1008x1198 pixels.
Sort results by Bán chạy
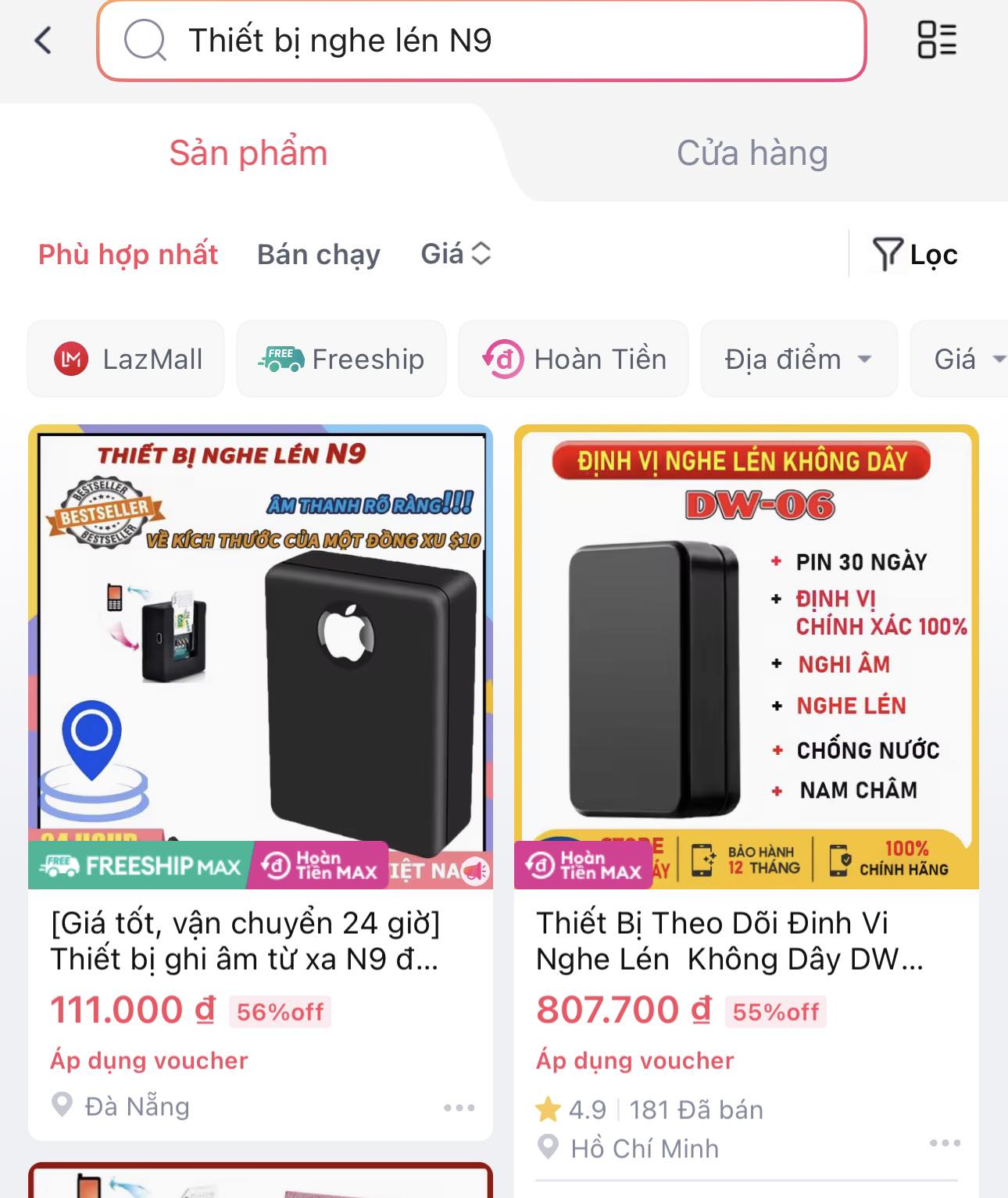(x=319, y=255)
